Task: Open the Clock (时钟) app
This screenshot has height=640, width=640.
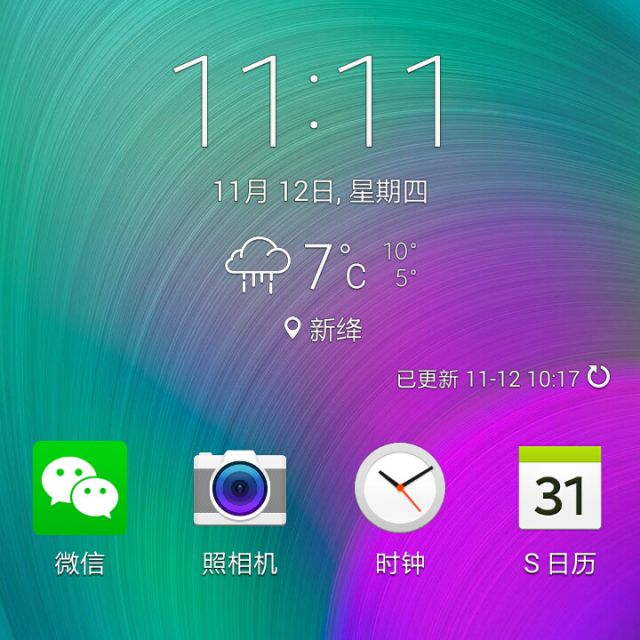Action: click(x=400, y=488)
